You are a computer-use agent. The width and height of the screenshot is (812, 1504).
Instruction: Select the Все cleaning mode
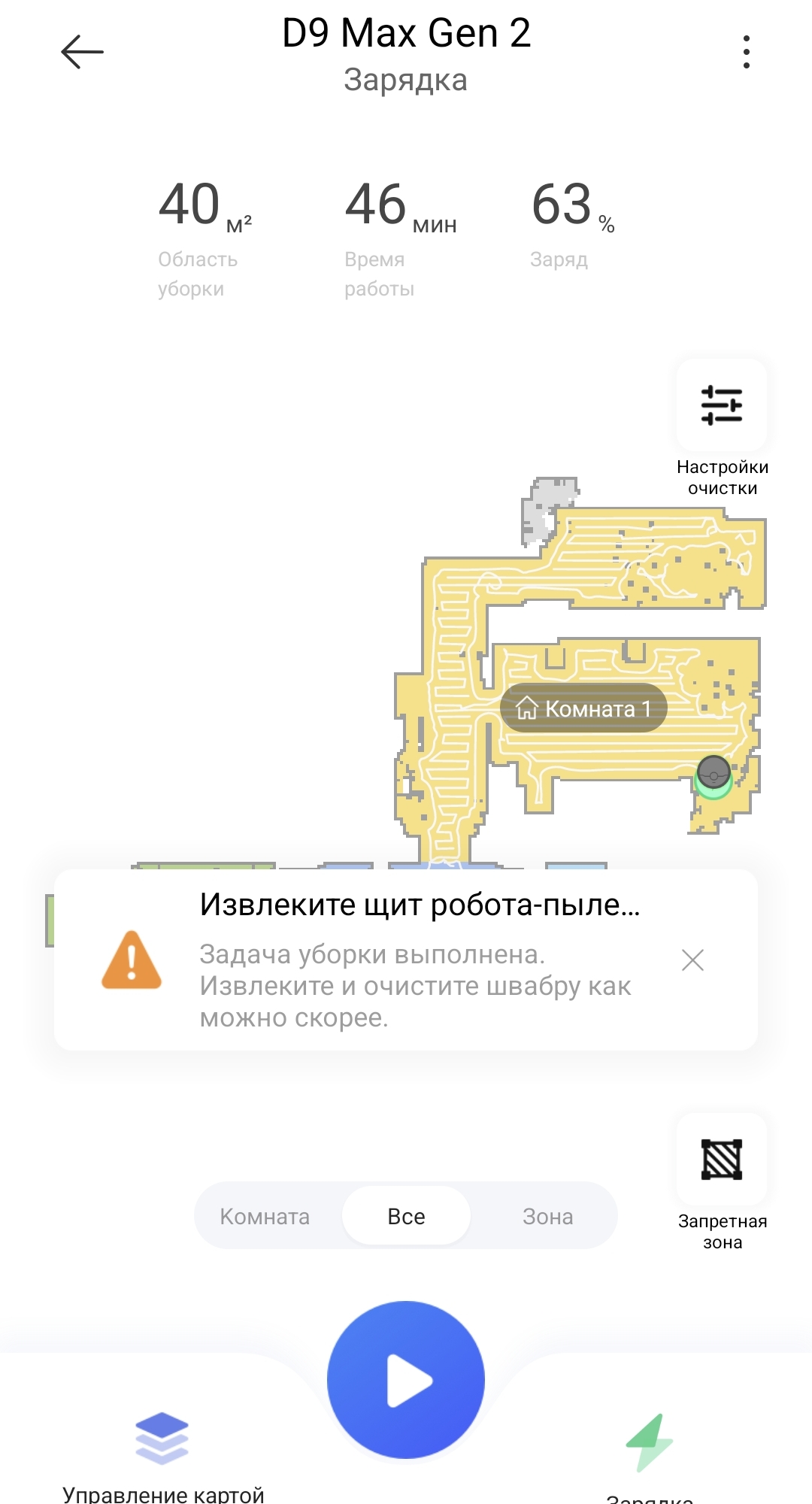point(406,1216)
